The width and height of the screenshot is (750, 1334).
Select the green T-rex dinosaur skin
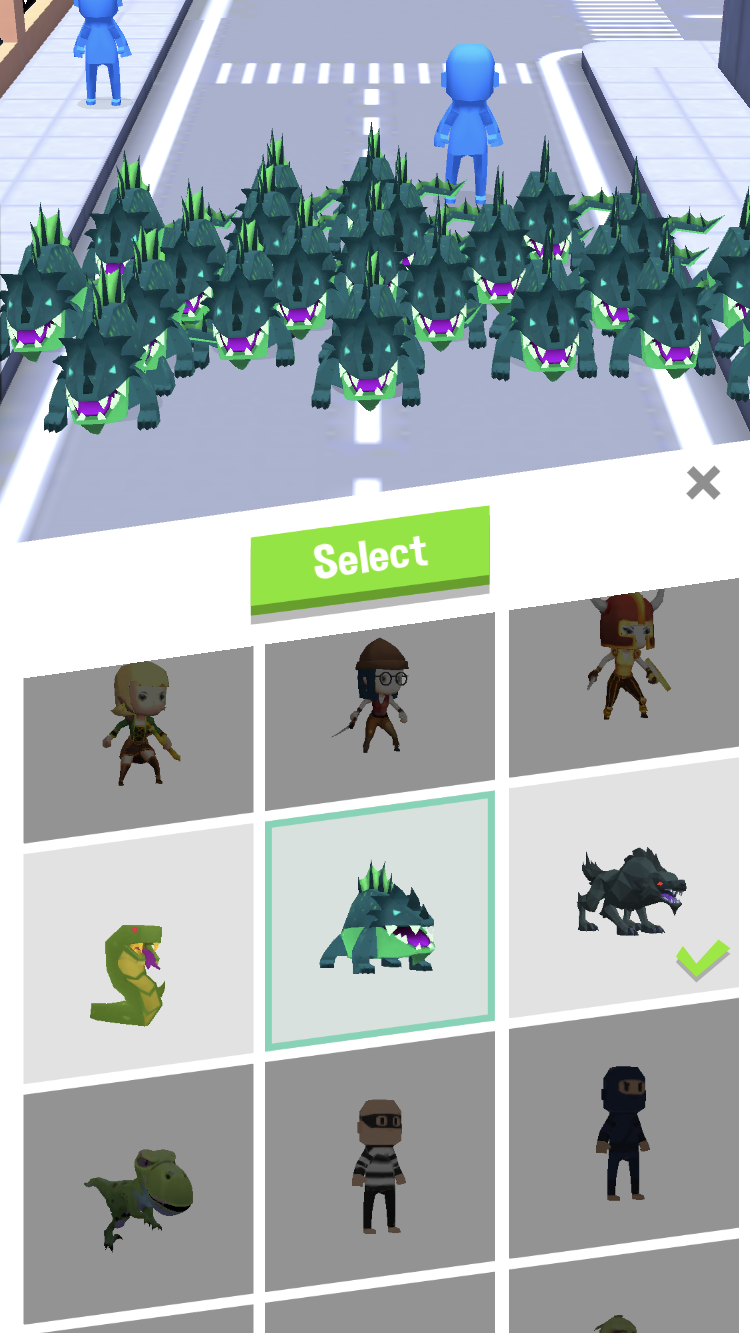pos(139,1194)
